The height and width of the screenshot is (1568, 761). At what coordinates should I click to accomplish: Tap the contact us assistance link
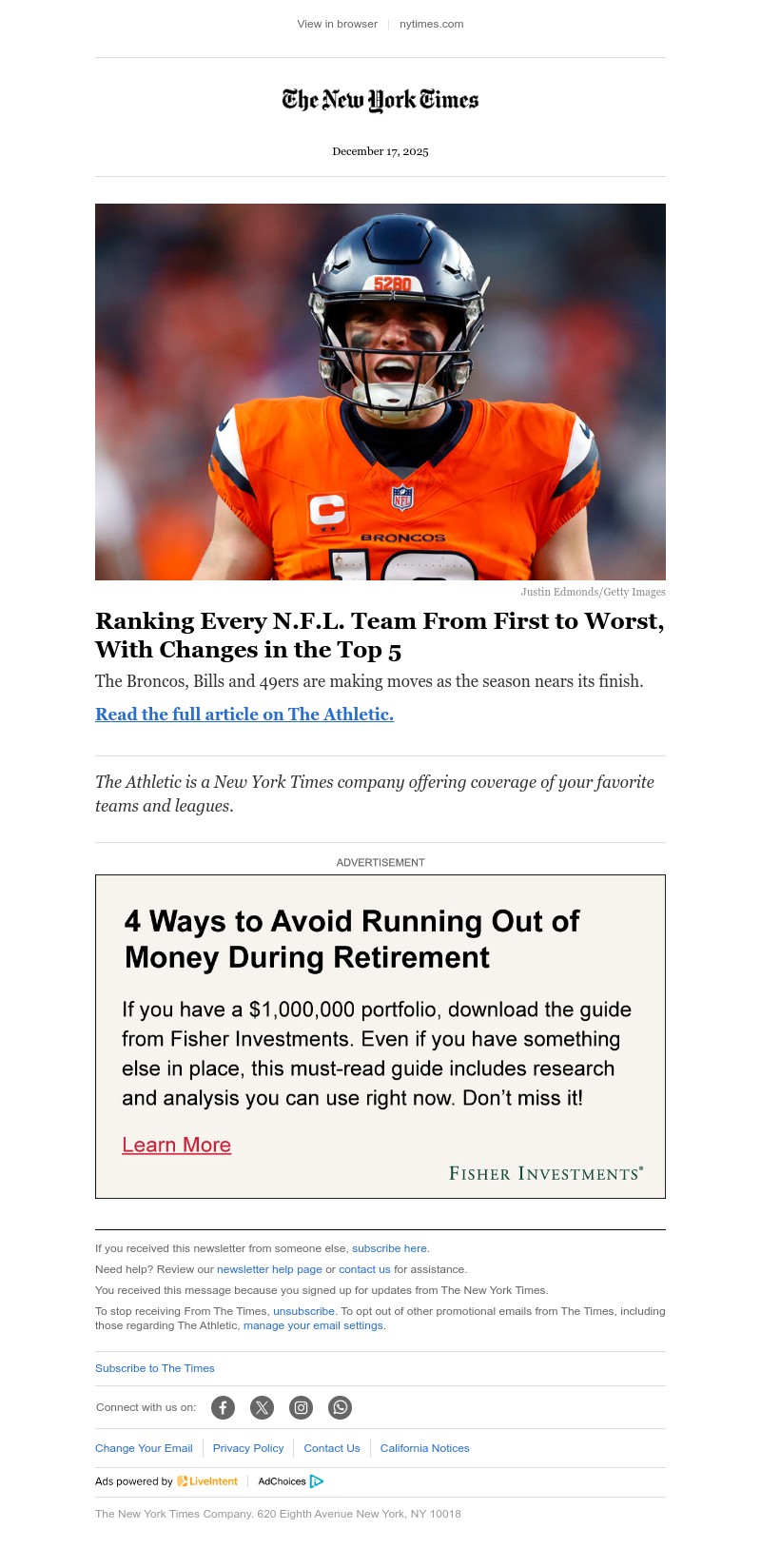coord(364,1269)
